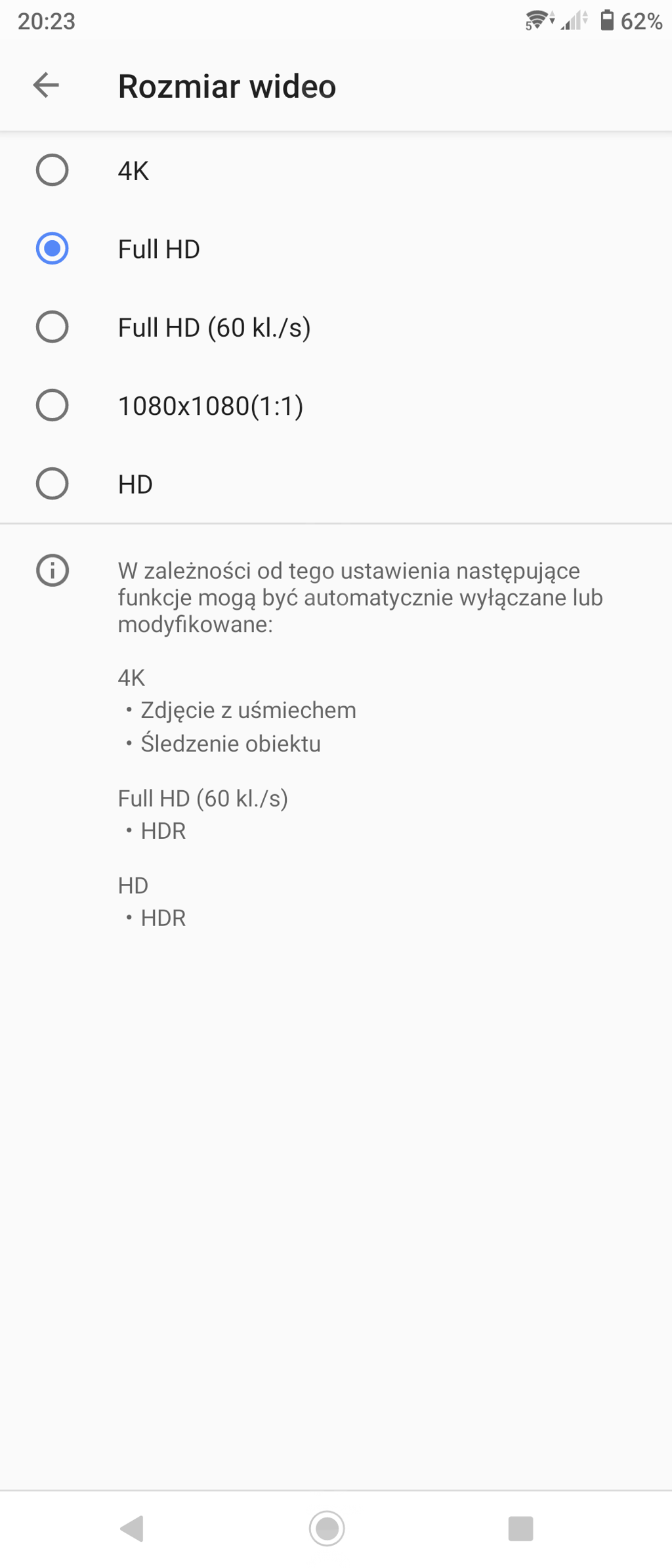Open recent apps from the navigation bar
The image size is (672, 1568).
[x=520, y=1528]
